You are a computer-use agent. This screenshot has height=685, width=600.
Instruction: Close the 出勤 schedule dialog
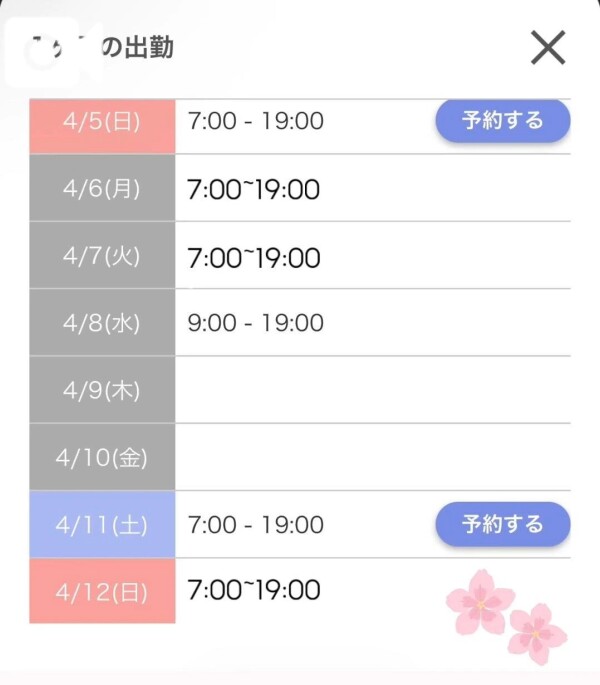pyautogui.click(x=548, y=47)
